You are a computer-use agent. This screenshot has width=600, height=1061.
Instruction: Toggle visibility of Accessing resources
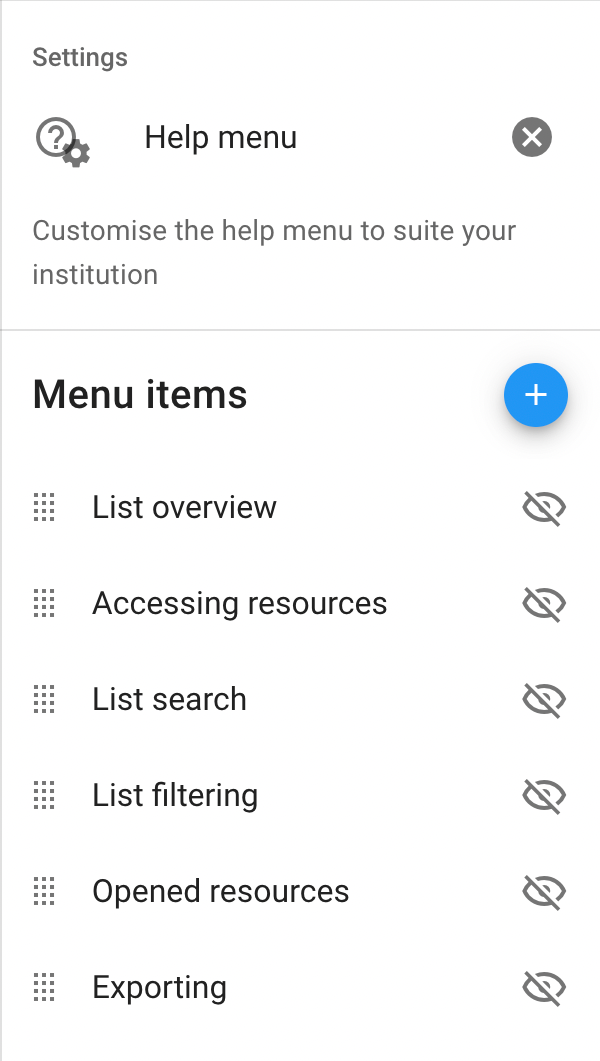point(544,604)
